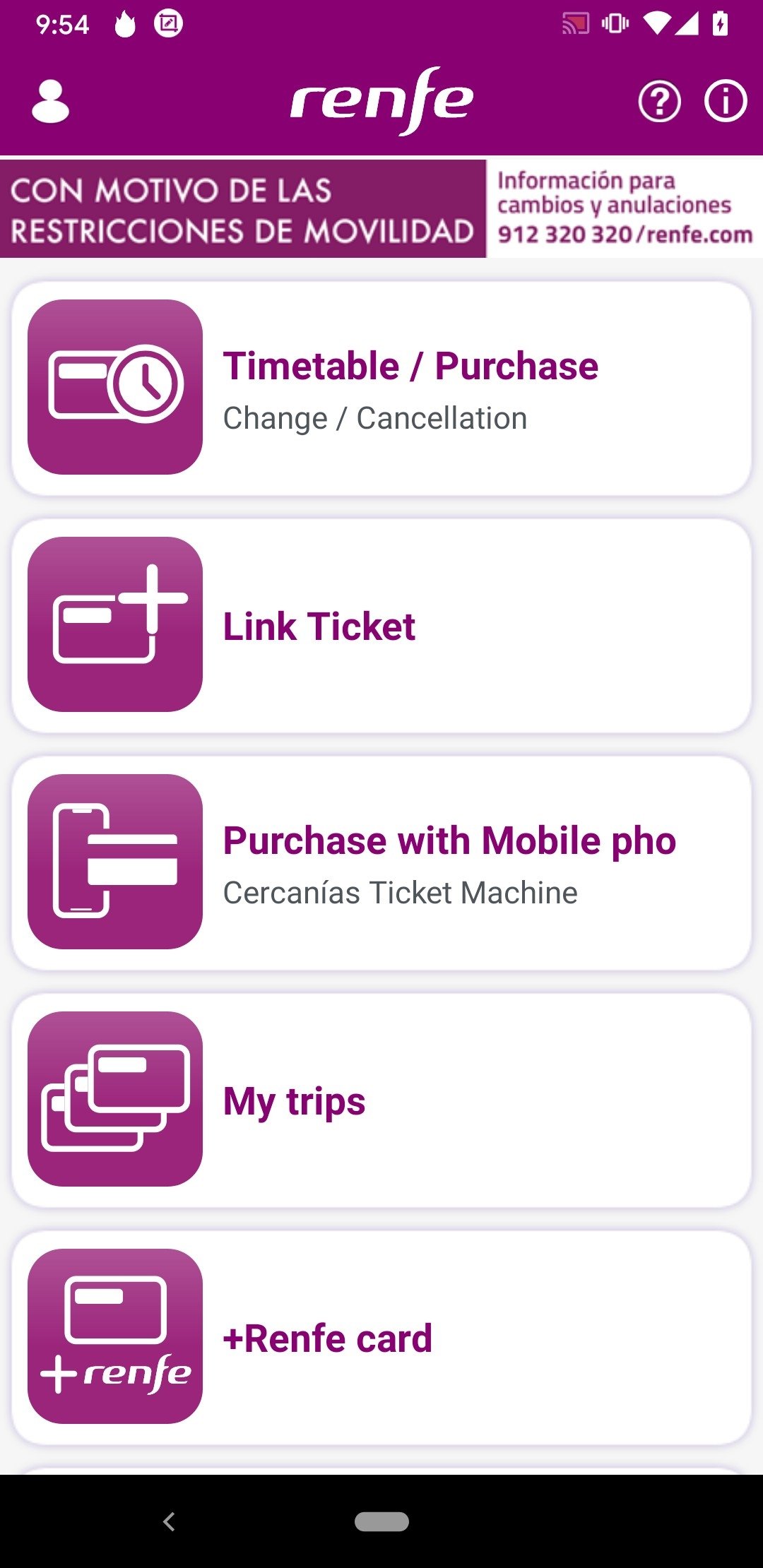Open Timetable / Purchase

tap(381, 388)
